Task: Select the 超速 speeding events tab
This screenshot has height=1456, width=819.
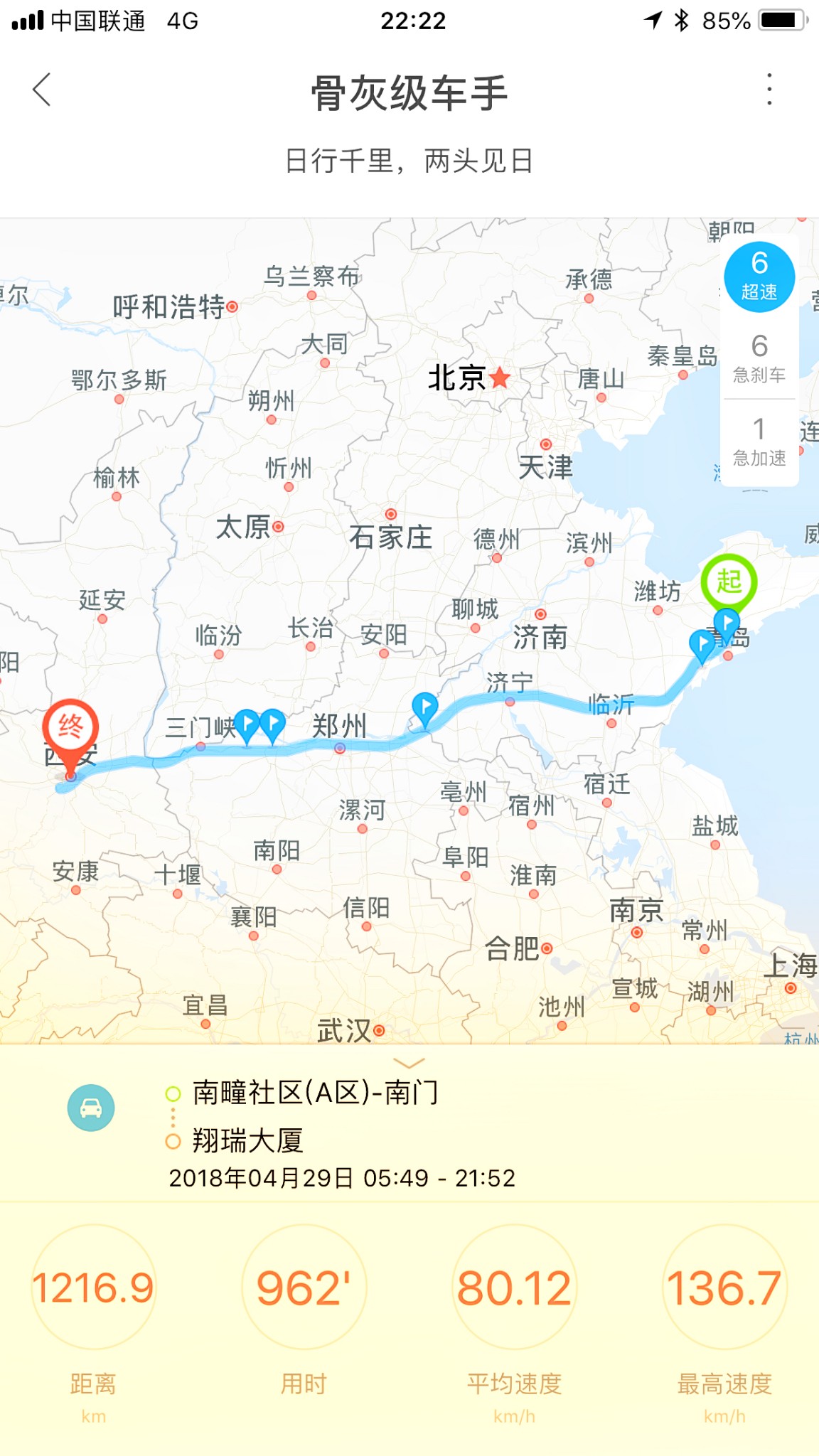Action: 759,277
